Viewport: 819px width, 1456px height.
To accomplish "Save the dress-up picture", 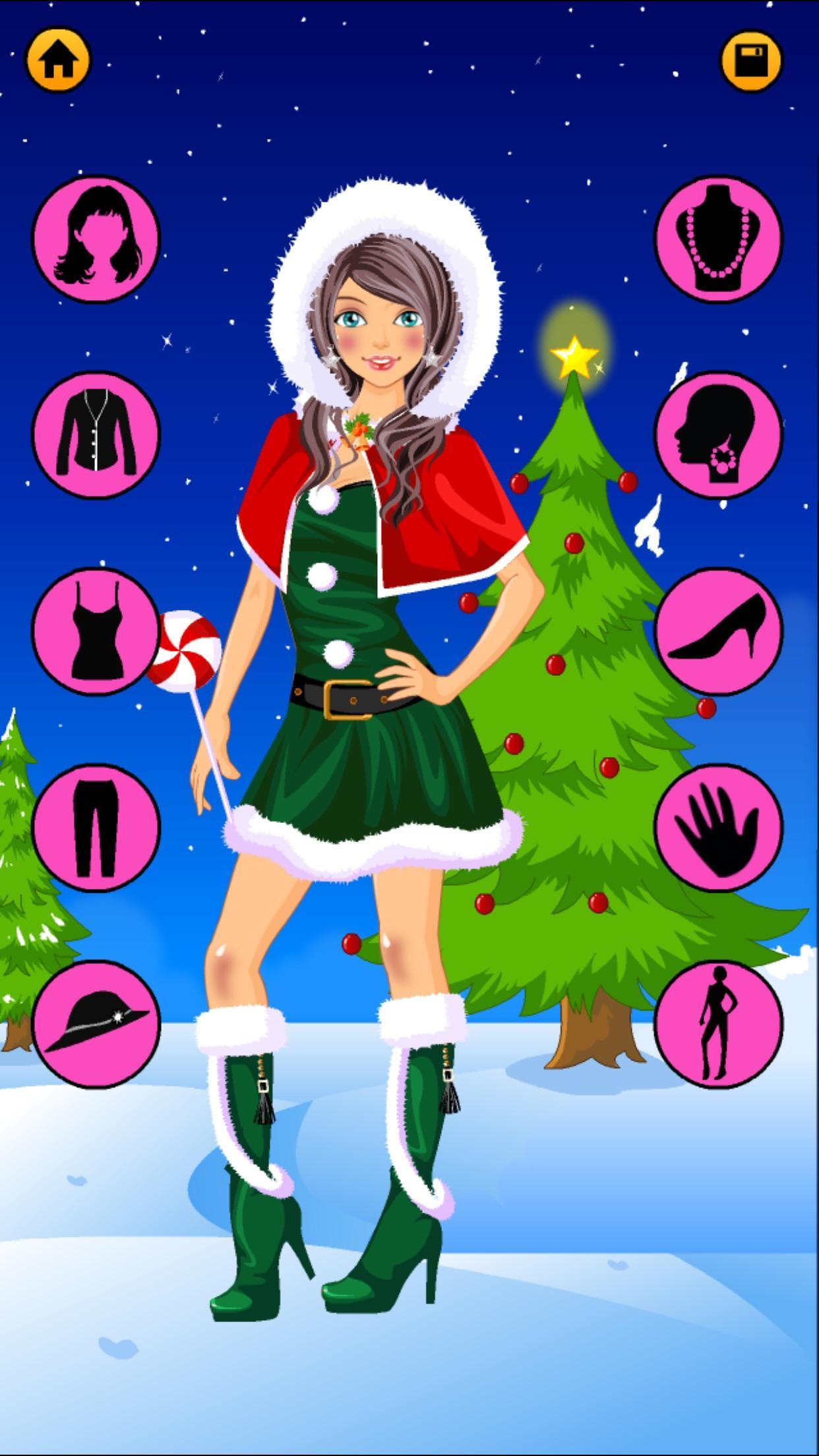I will pyautogui.click(x=751, y=59).
